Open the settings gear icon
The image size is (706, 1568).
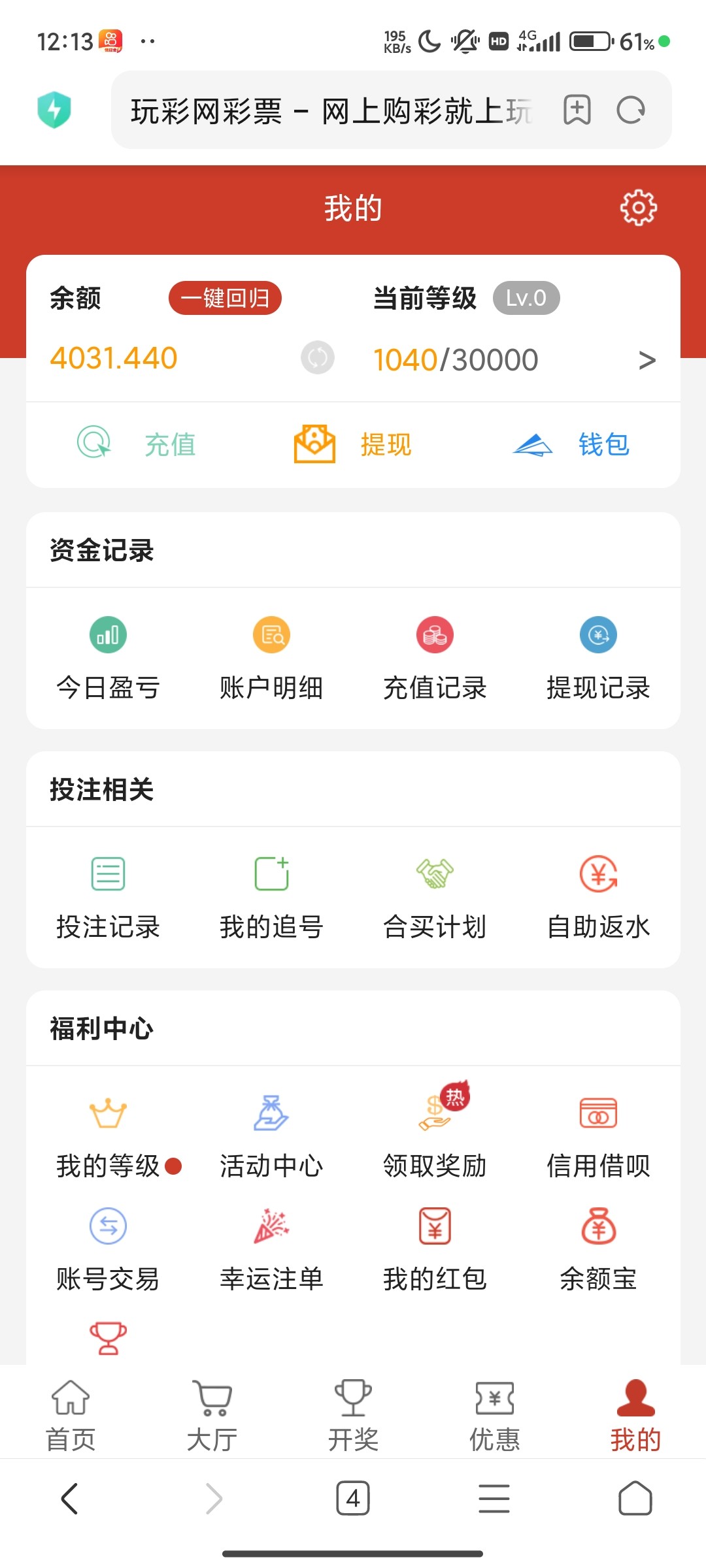tap(638, 208)
